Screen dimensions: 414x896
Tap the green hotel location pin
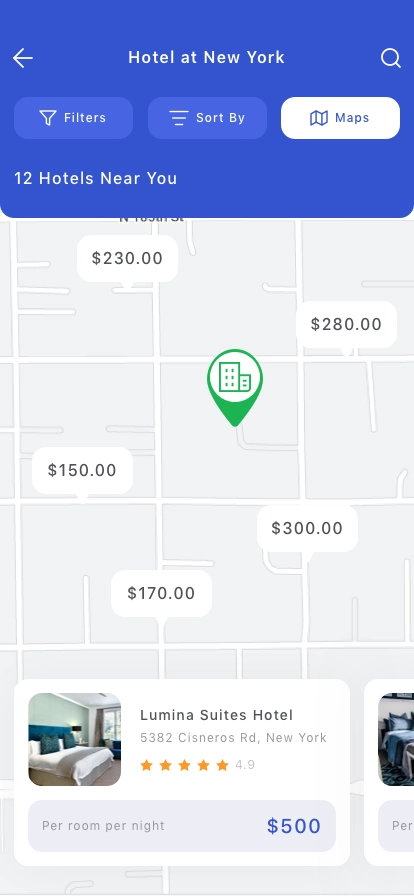pos(234,387)
